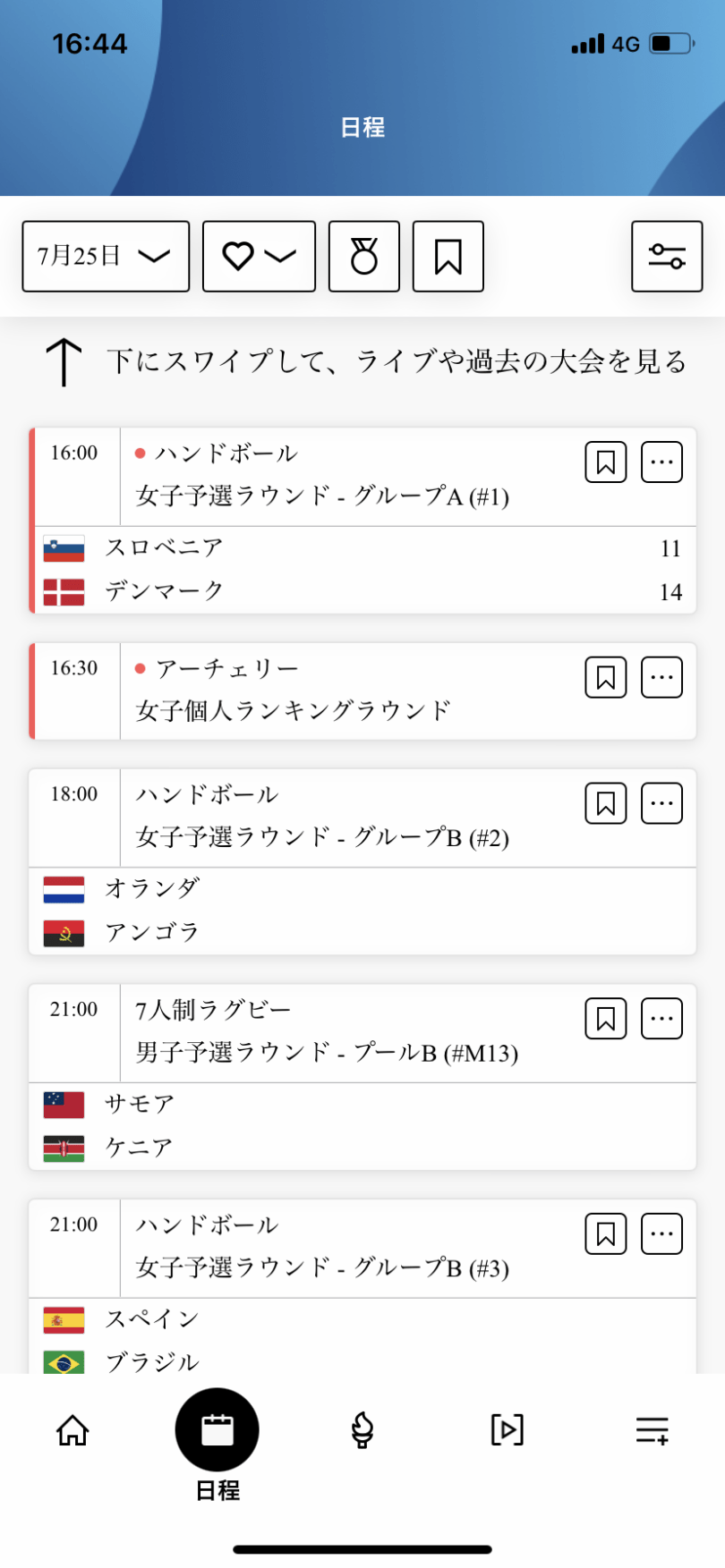725x1568 pixels.
Task: Open the medal events filter icon
Action: click(x=364, y=256)
